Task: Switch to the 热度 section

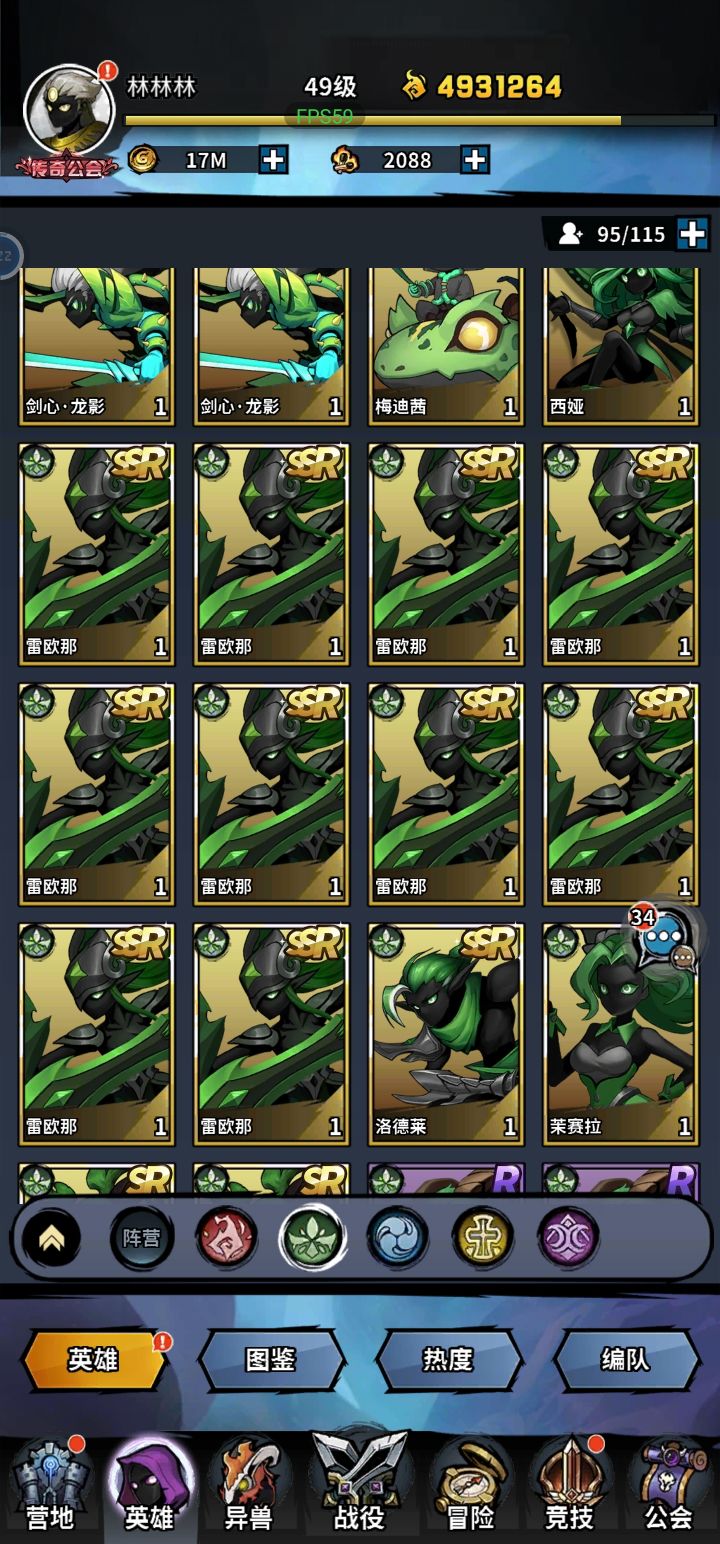Action: pyautogui.click(x=448, y=1359)
